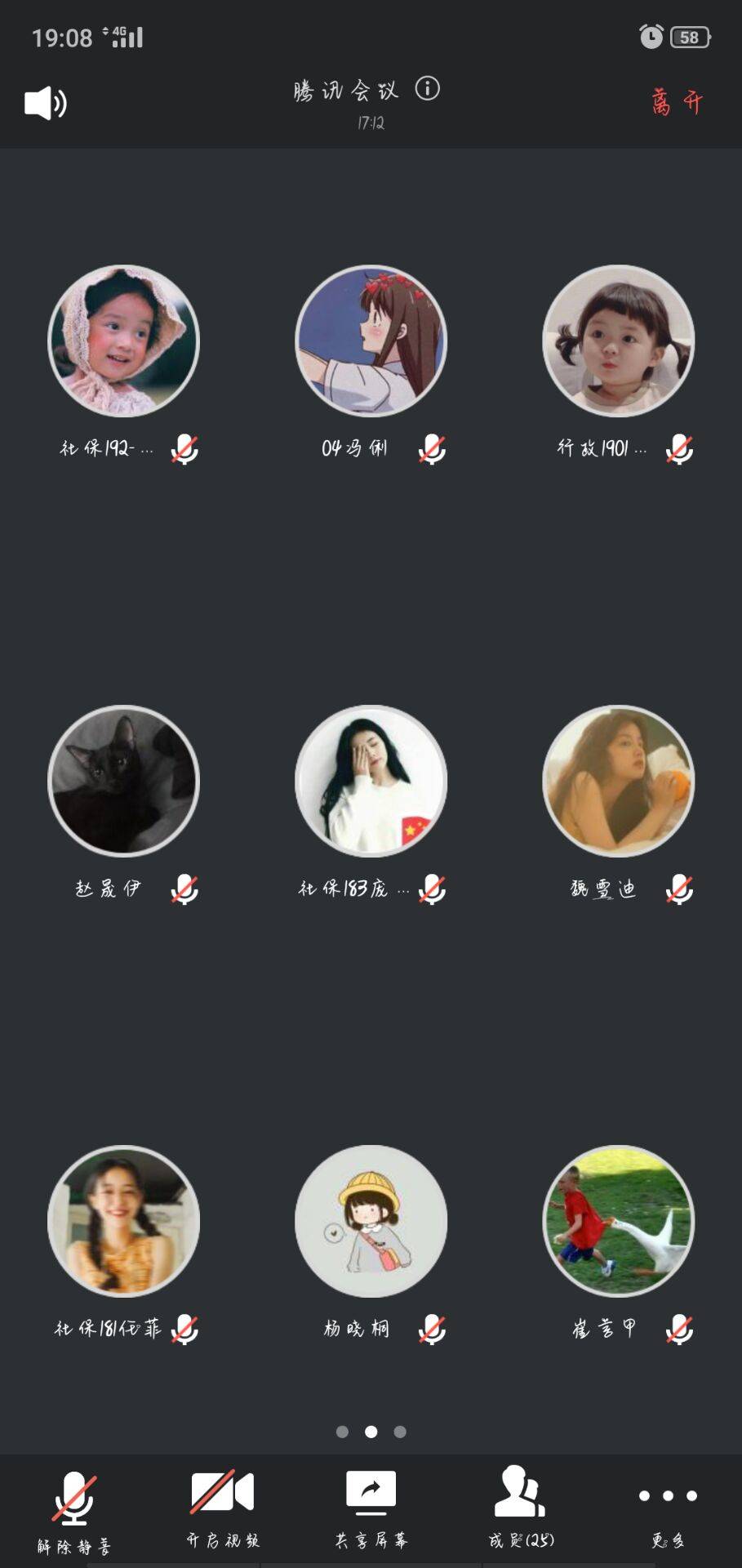Select participant 赵晟伊's avatar

123,781
